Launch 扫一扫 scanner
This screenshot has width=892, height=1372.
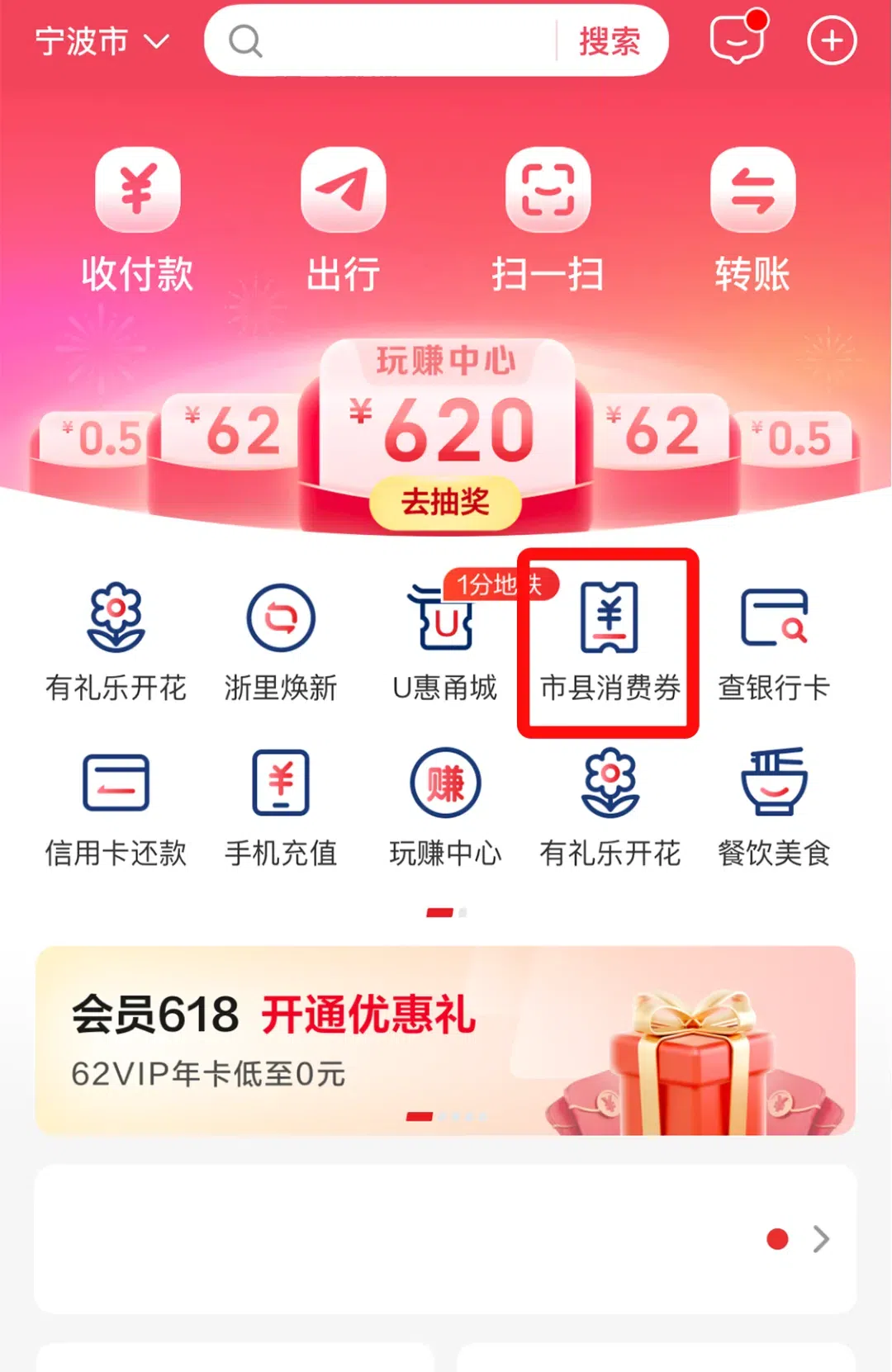click(x=548, y=220)
